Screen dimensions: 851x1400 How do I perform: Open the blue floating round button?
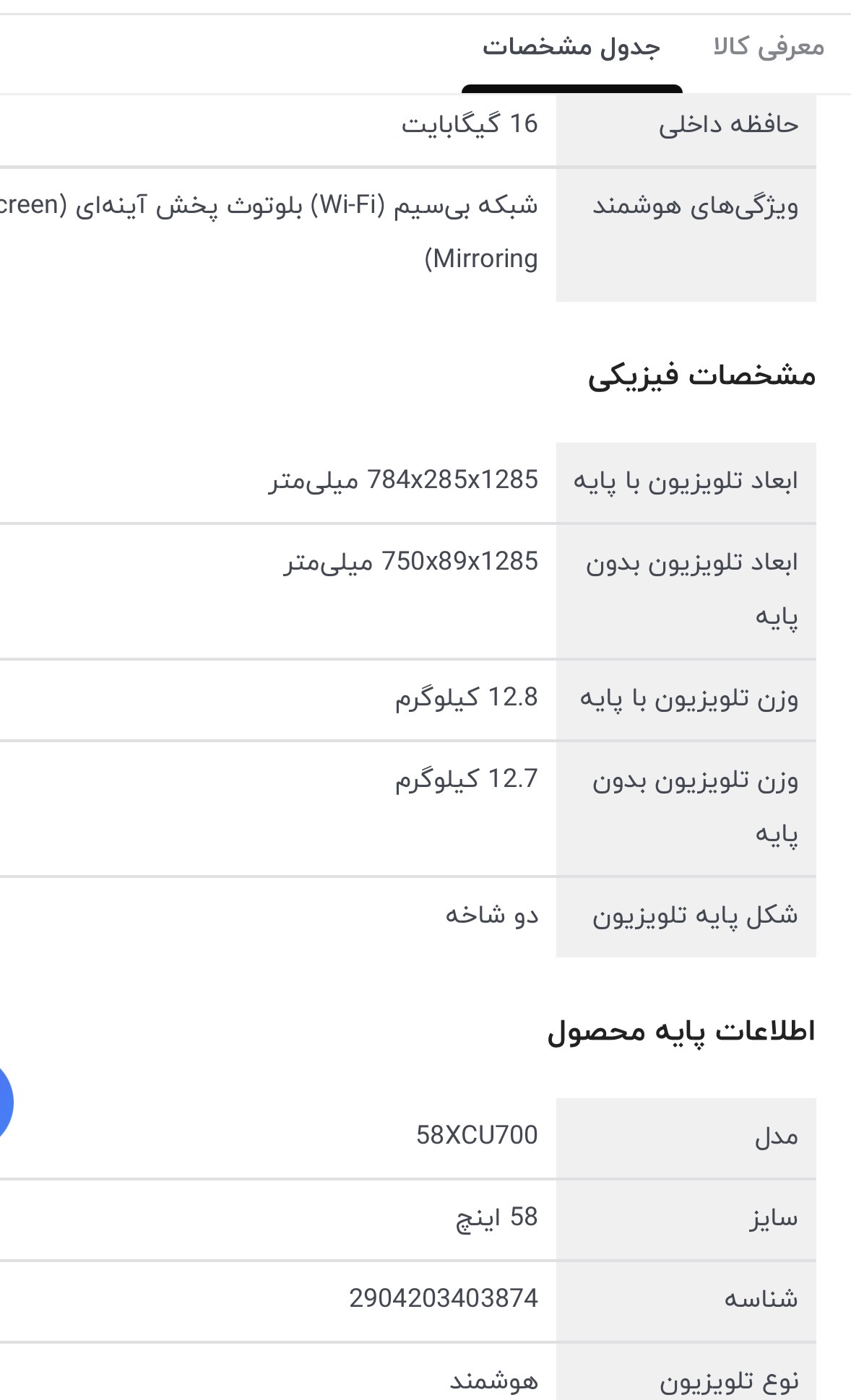(4, 1102)
